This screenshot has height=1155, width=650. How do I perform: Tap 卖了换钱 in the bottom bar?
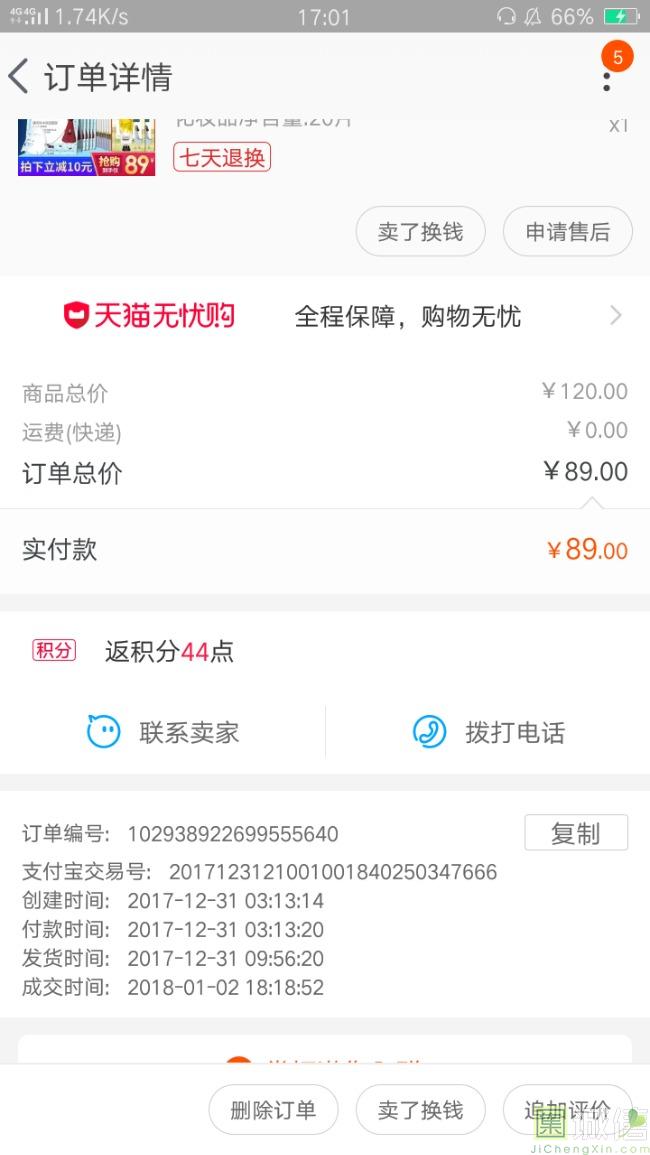[421, 1110]
